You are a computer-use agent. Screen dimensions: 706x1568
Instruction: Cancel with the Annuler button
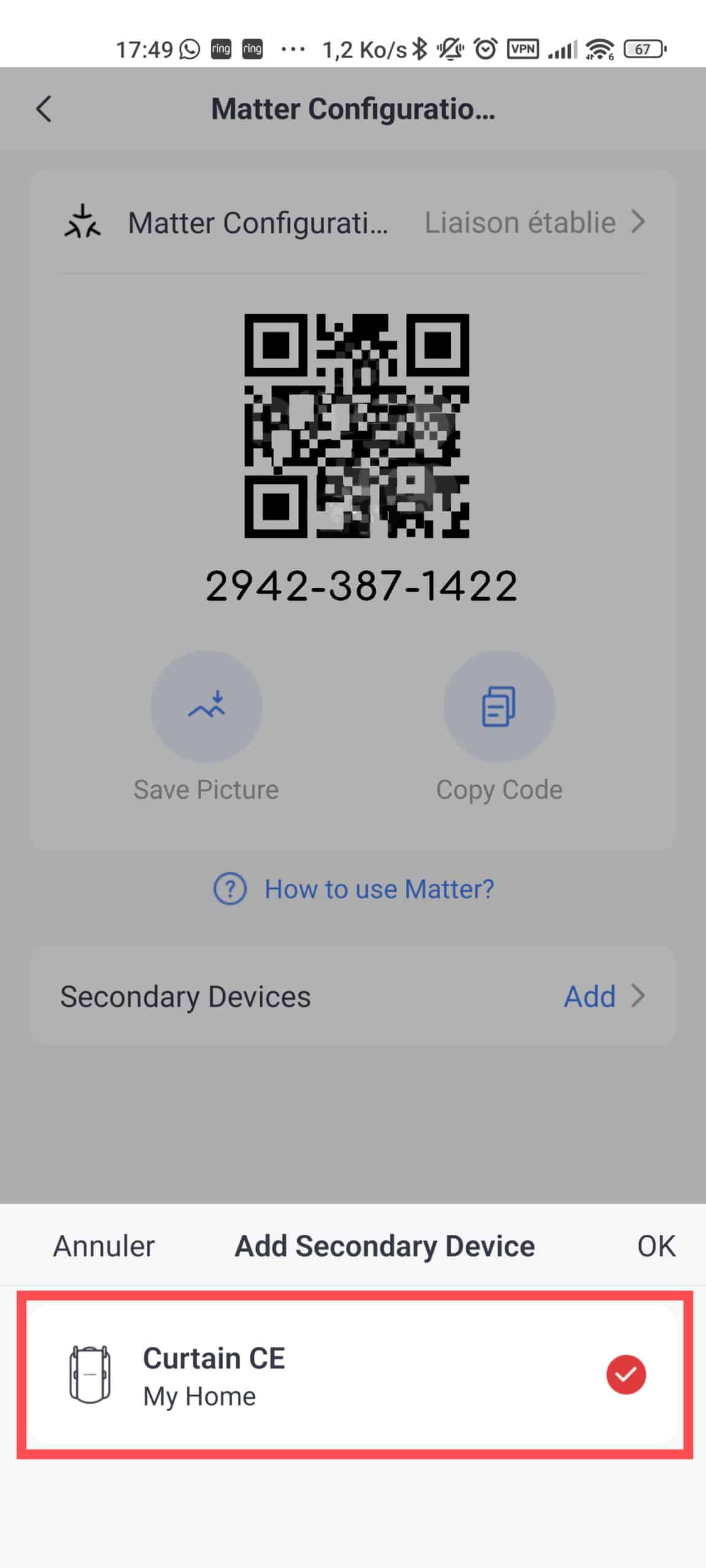point(104,1246)
